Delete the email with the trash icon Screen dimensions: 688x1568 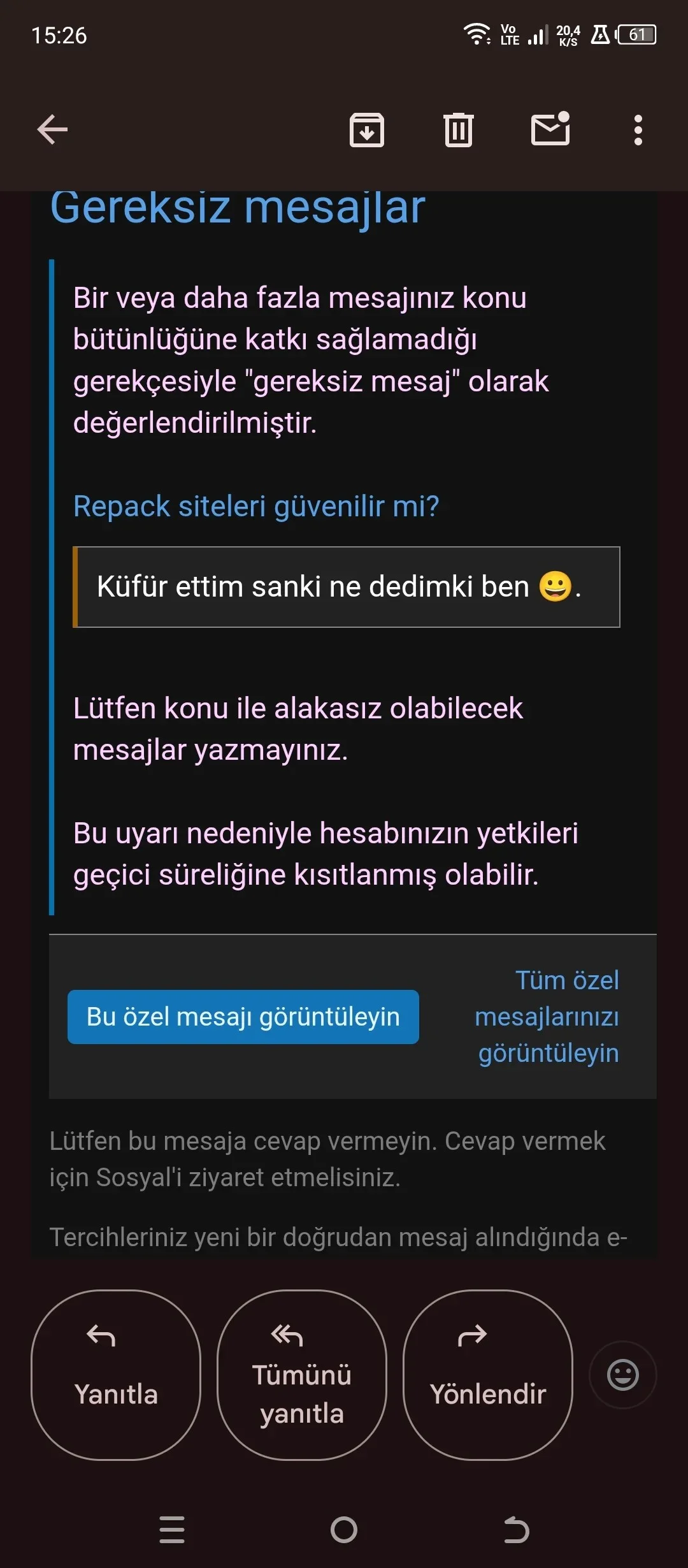459,130
